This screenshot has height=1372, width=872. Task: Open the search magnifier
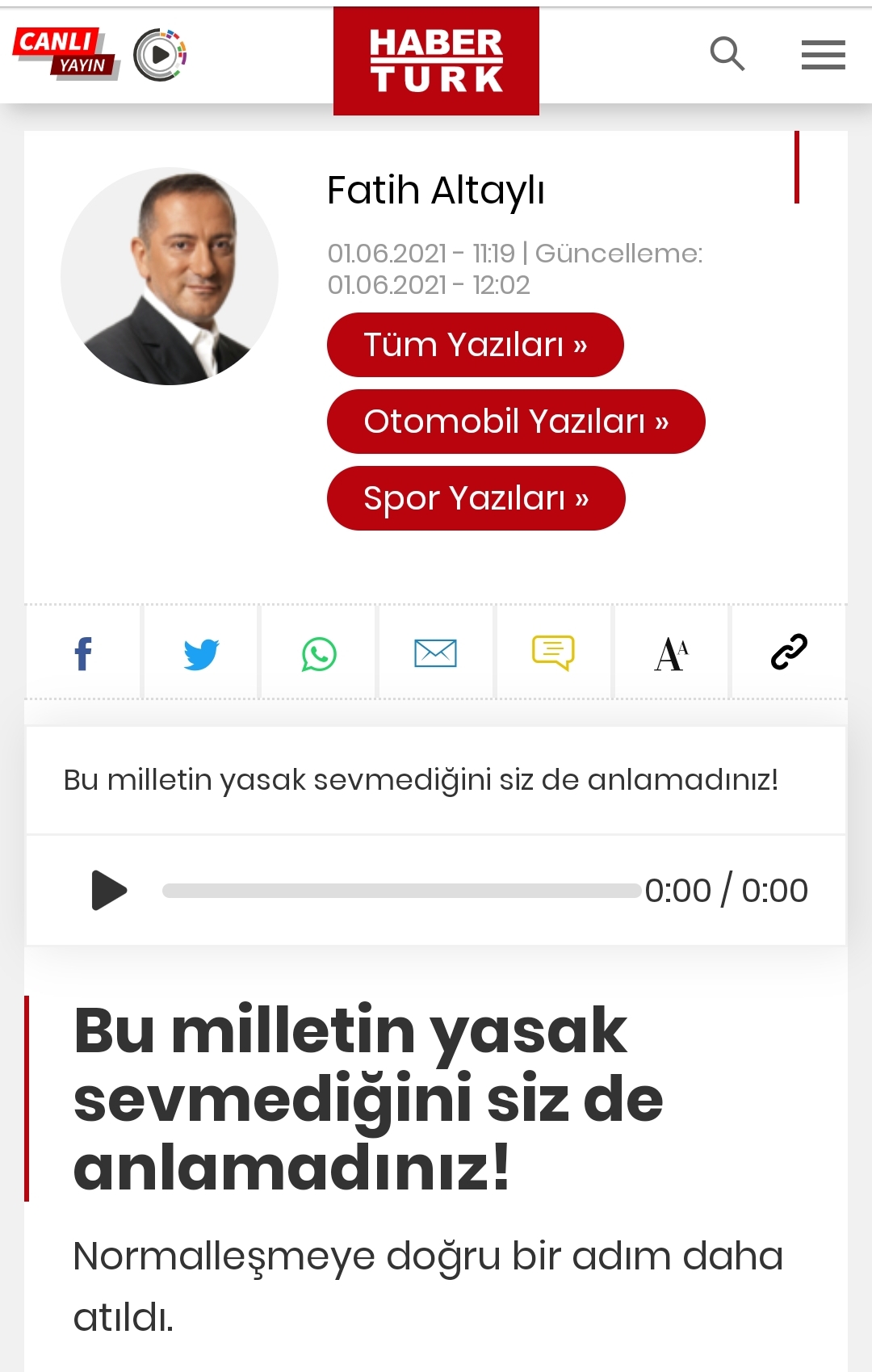tap(727, 55)
